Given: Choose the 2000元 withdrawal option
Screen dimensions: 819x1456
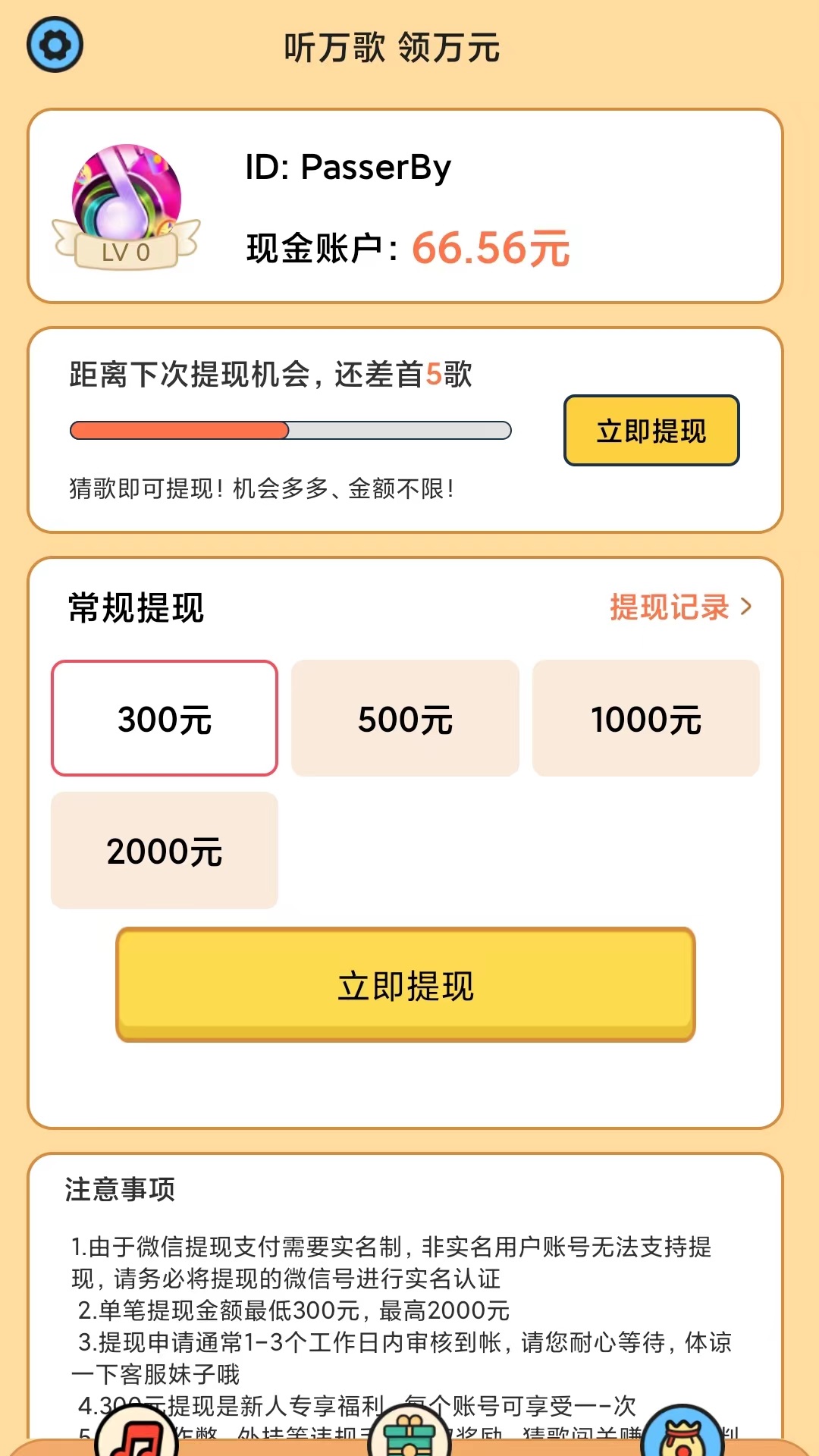Looking at the screenshot, I should click(x=165, y=850).
